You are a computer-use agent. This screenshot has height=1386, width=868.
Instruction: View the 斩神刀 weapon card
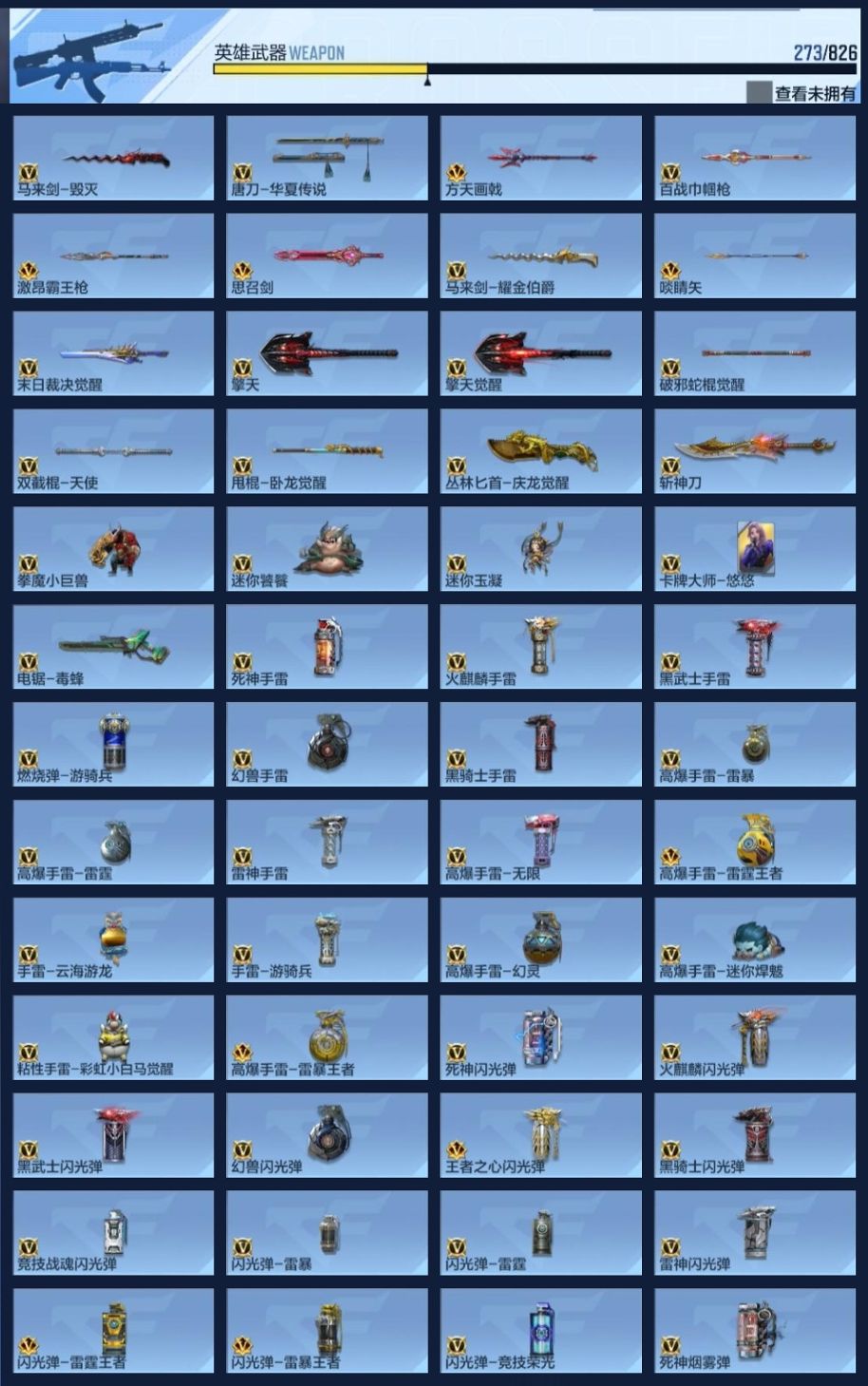tap(755, 451)
